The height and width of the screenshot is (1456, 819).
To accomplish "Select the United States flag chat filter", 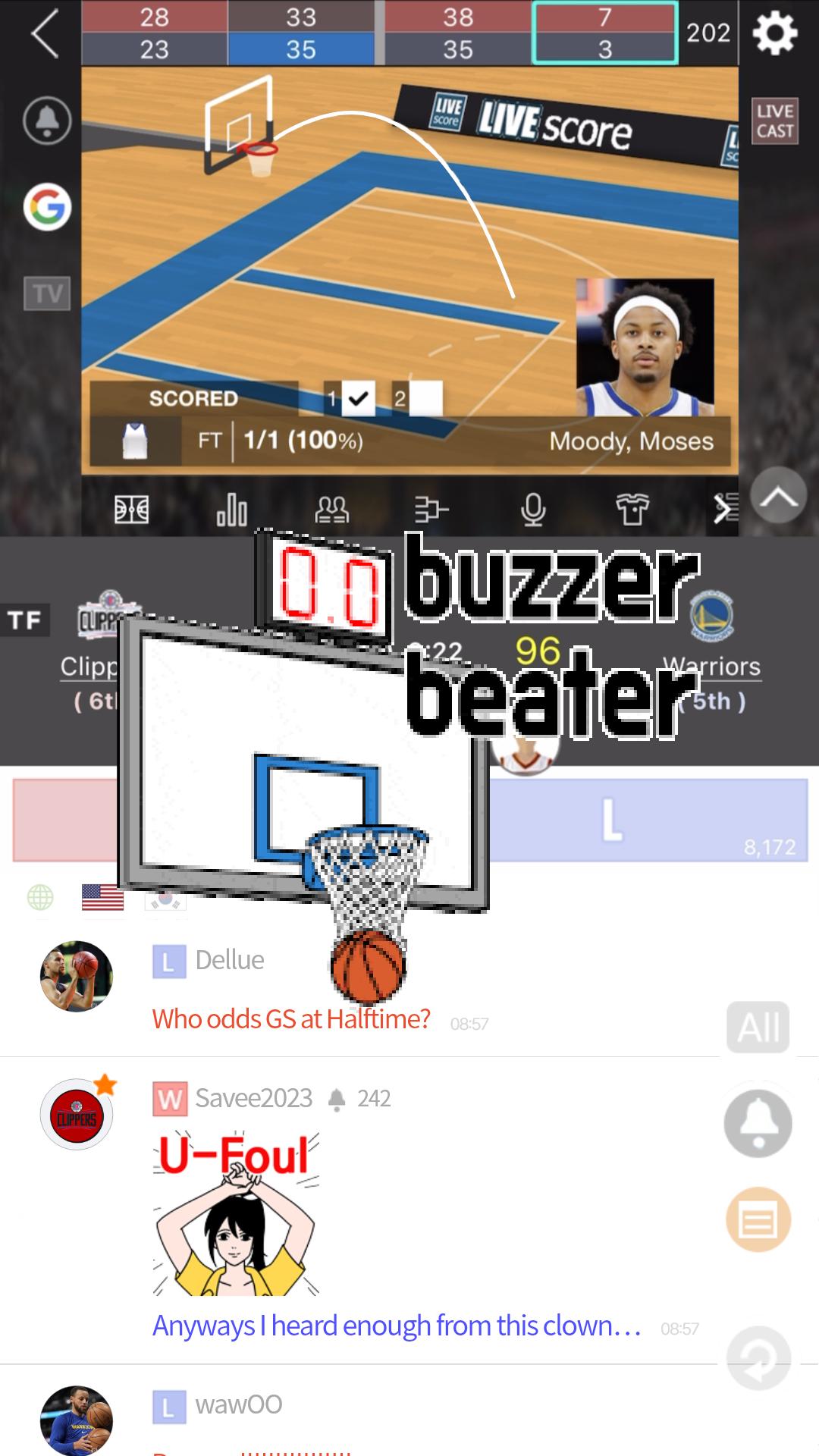I will coord(102,898).
